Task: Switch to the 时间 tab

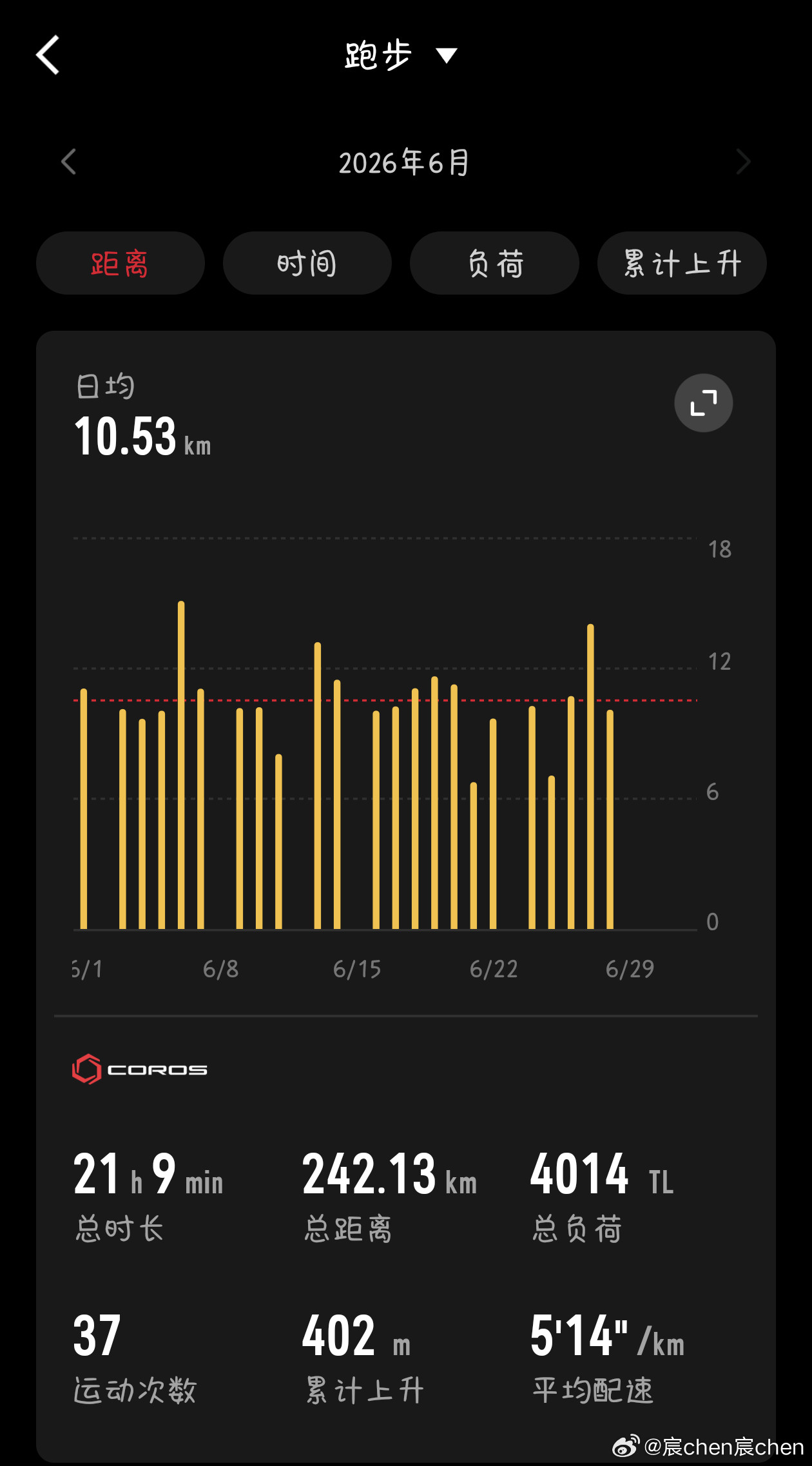Action: click(x=307, y=263)
